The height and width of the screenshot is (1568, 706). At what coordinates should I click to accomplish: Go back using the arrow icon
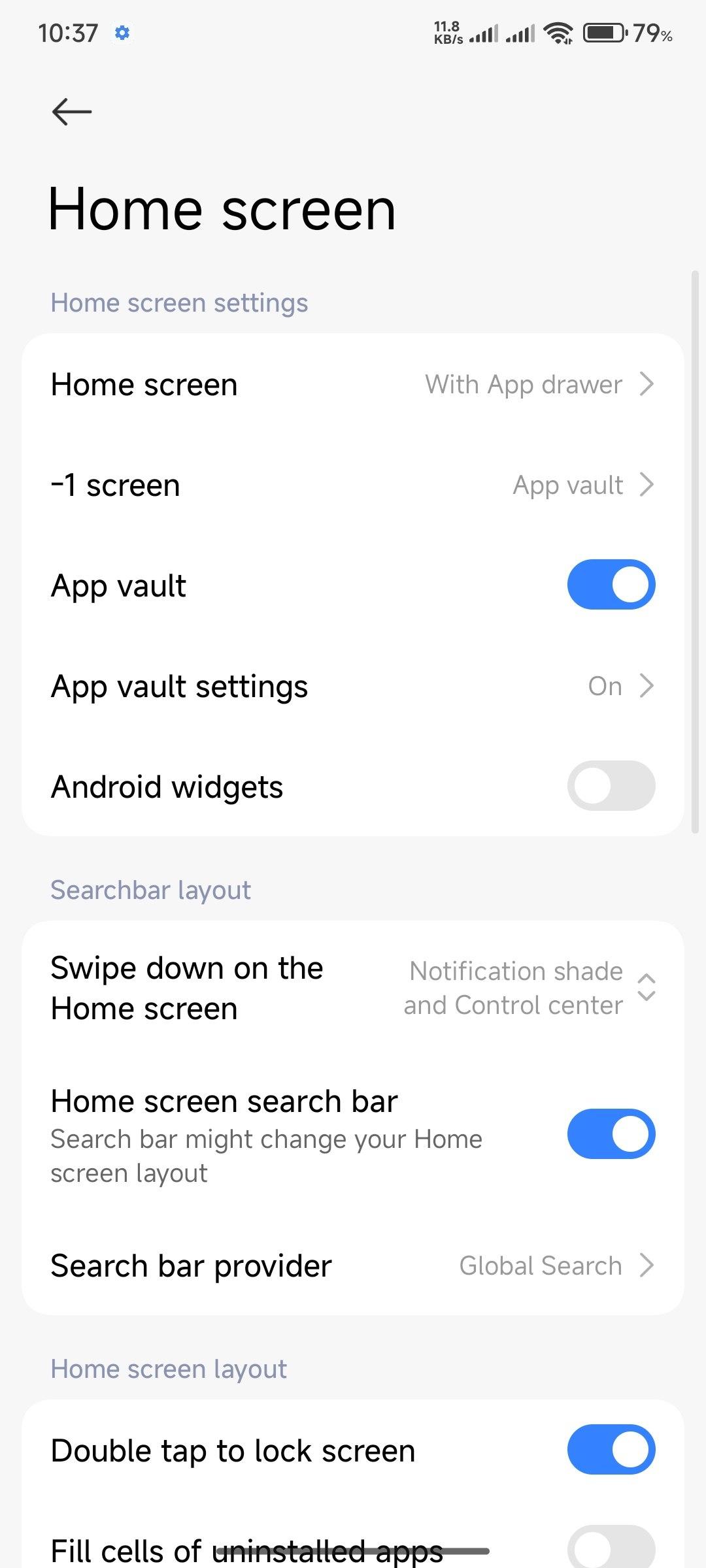(72, 112)
